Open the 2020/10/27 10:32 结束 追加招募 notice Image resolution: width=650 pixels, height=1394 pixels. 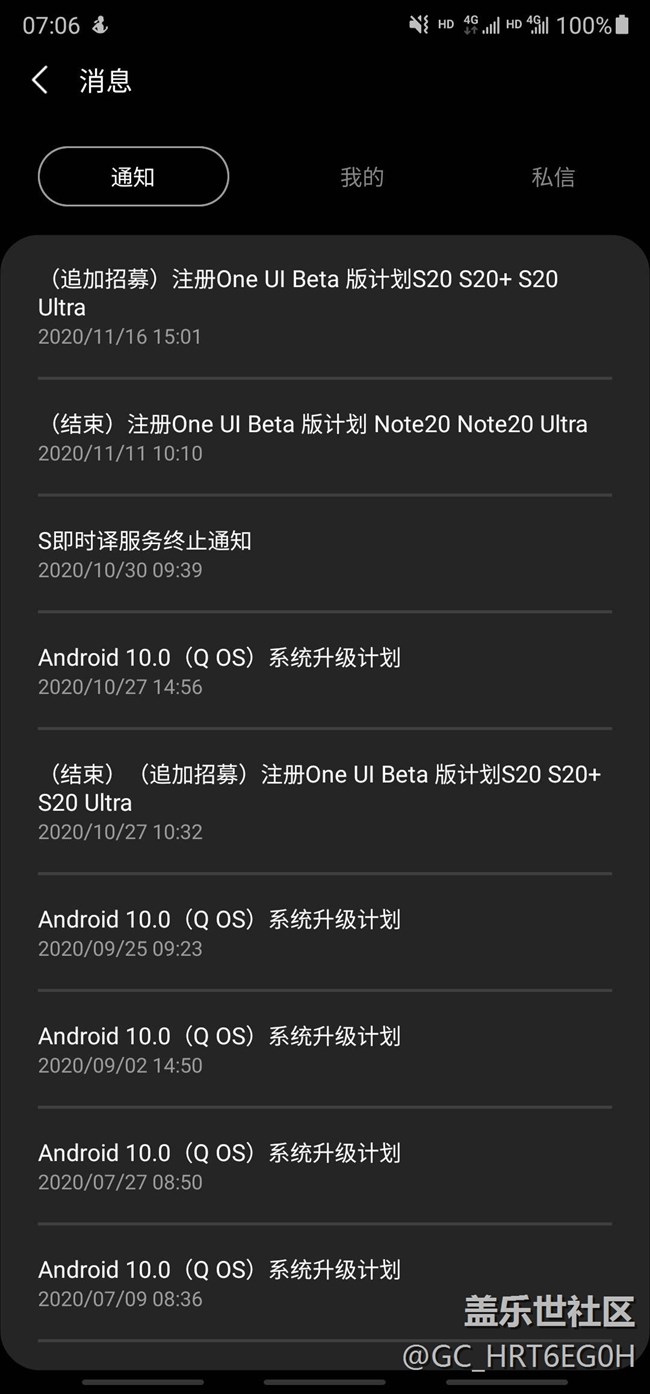[325, 801]
